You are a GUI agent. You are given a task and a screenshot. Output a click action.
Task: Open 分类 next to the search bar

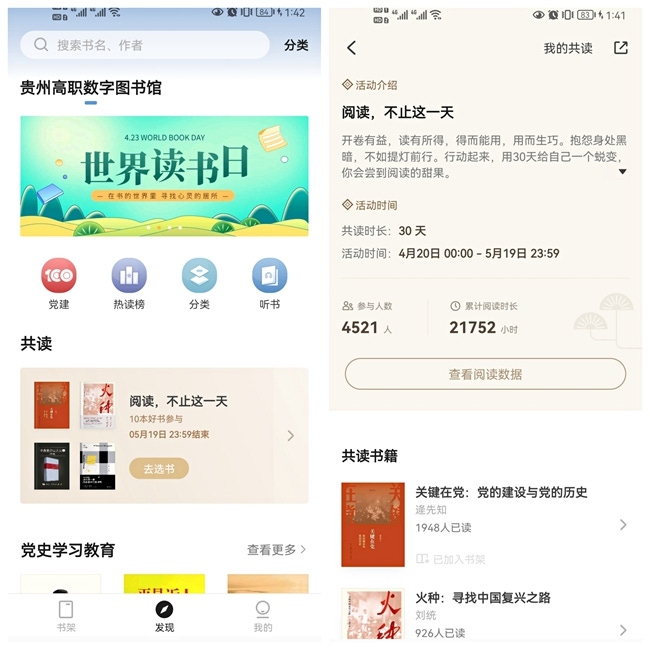click(296, 45)
